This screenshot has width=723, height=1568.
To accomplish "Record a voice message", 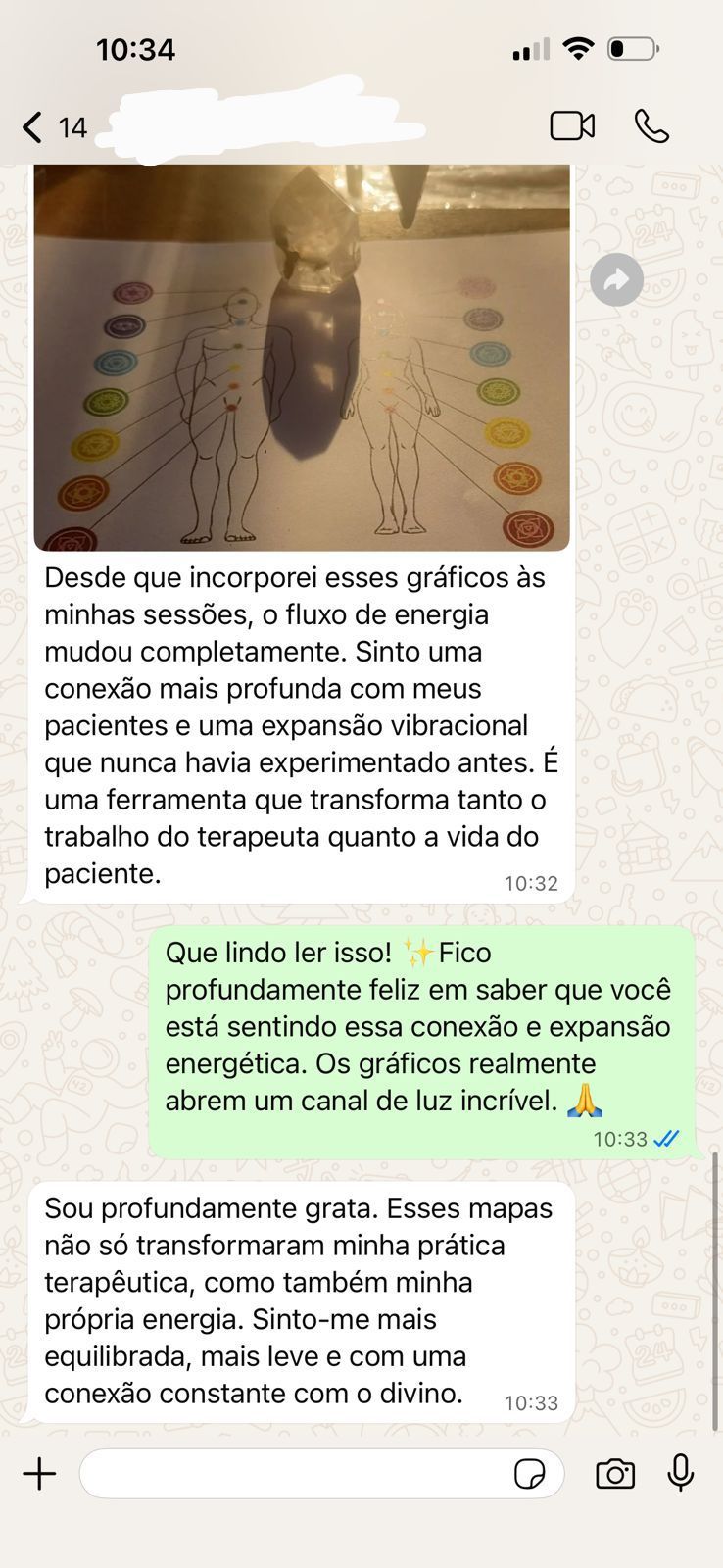I will point(681,1474).
